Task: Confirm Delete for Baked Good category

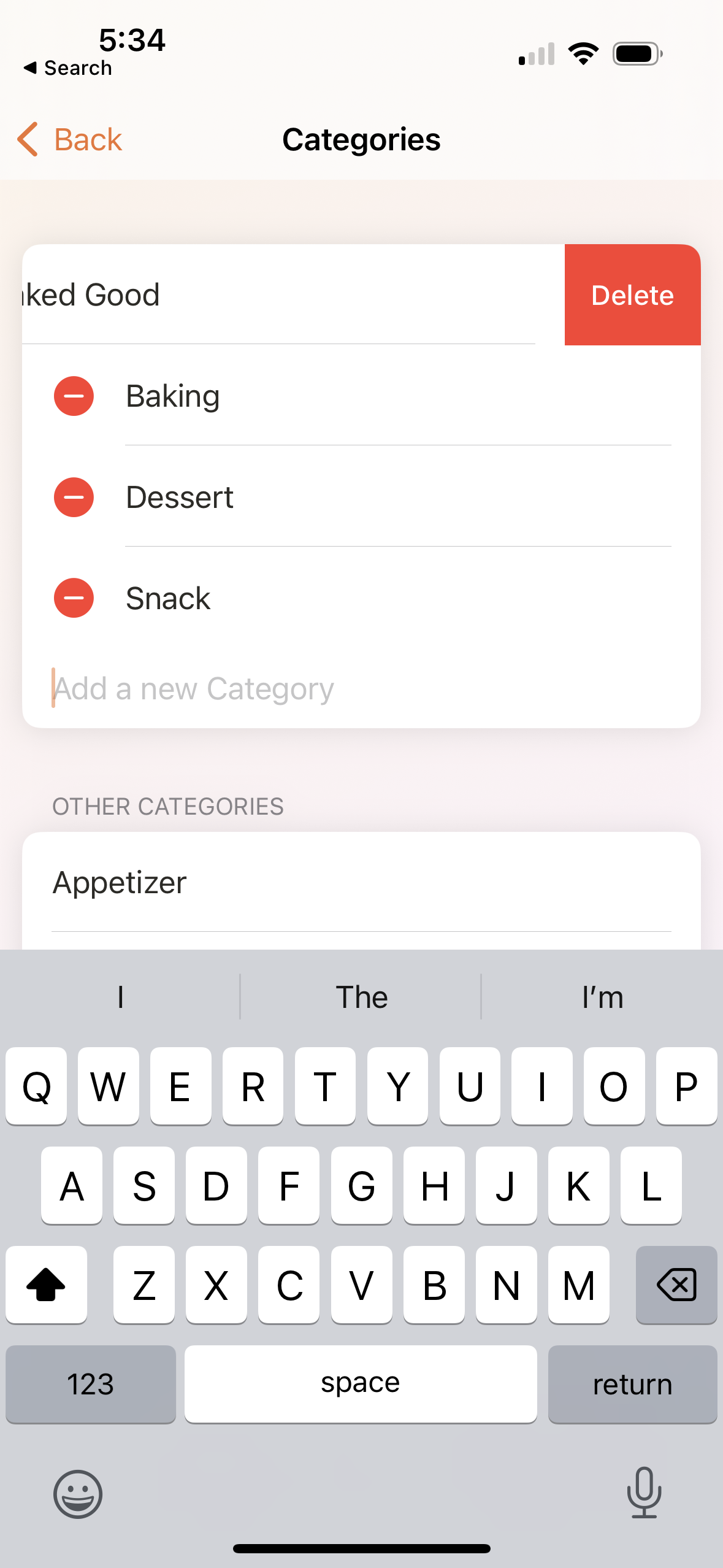Action: [632, 295]
